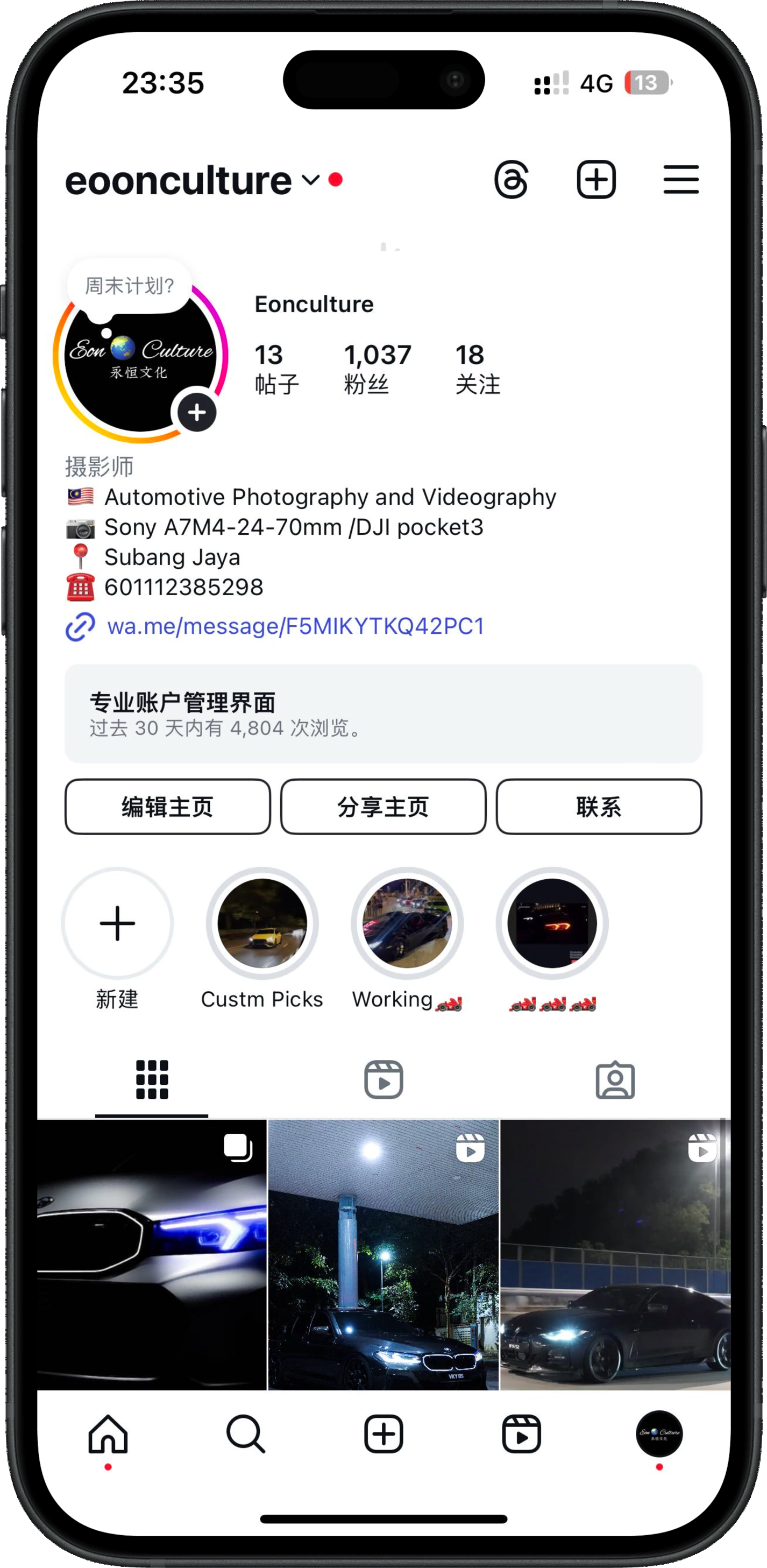
Task: Switch to the tagged photos tab
Action: coord(614,1080)
